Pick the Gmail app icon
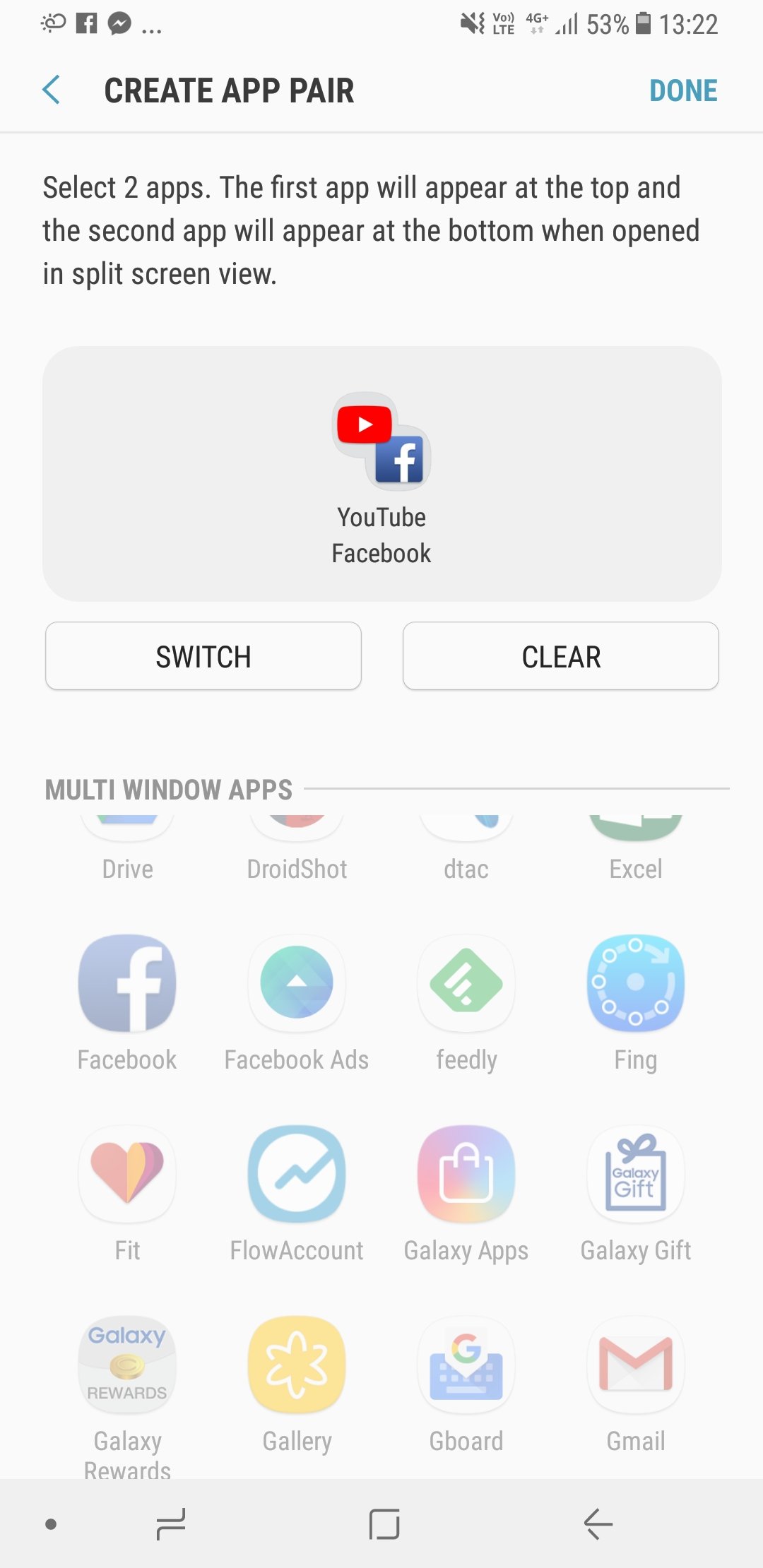This screenshot has width=763, height=1568. click(x=636, y=1364)
